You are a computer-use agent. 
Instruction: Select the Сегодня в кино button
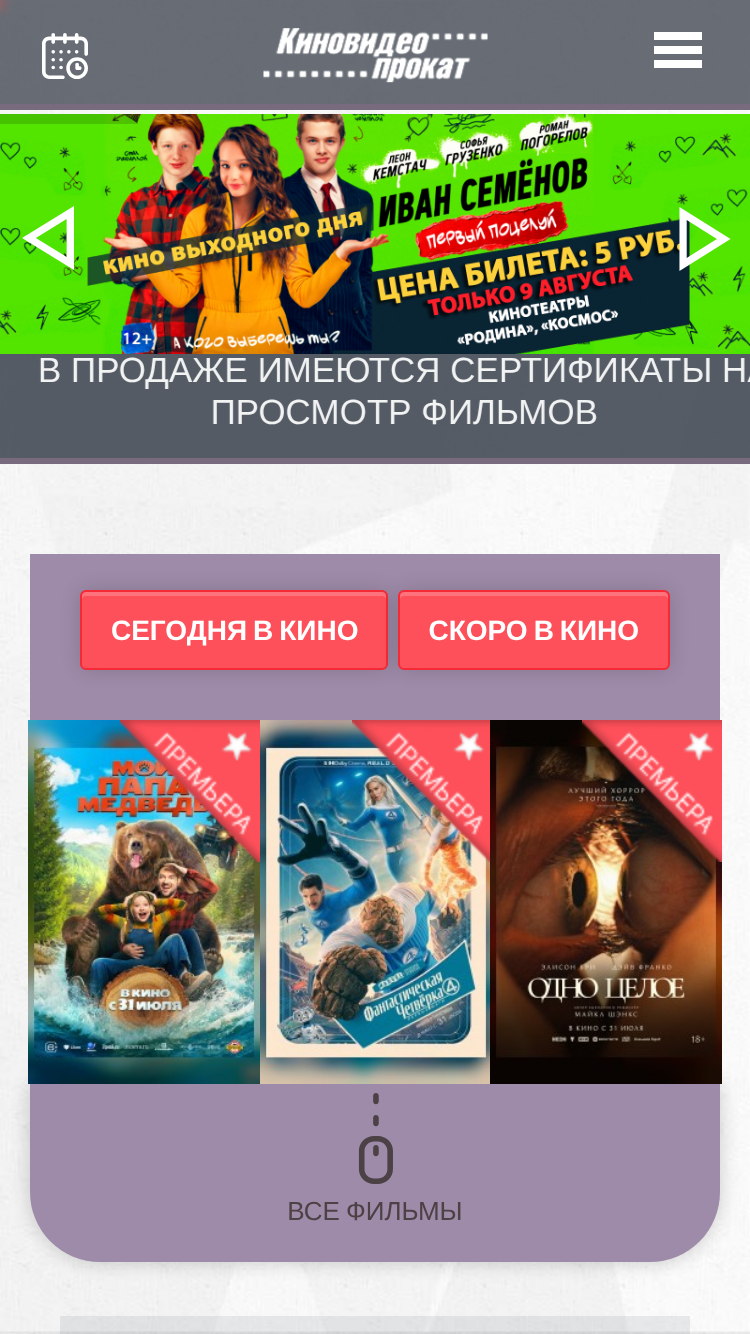point(234,630)
